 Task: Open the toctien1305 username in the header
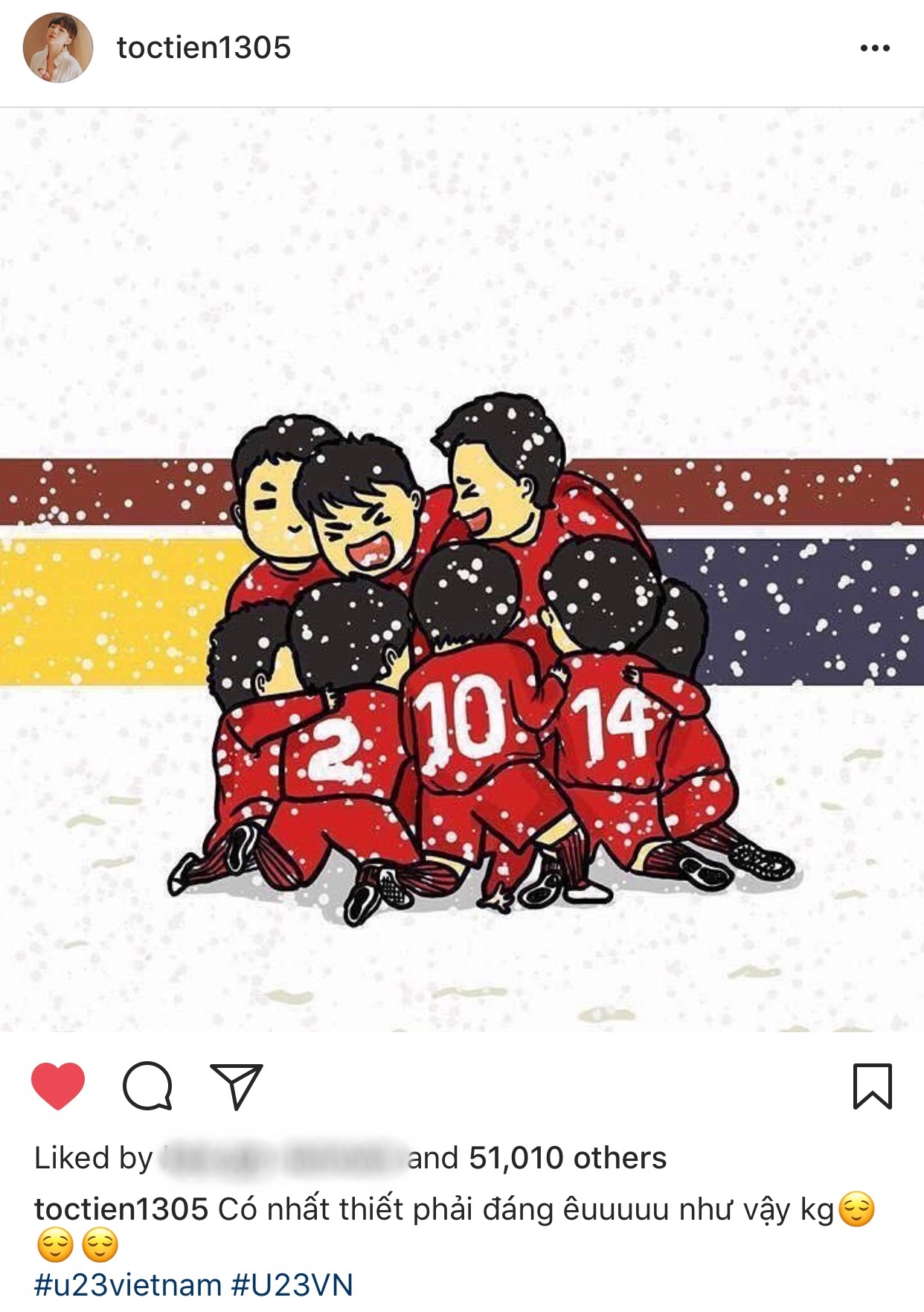click(x=203, y=48)
